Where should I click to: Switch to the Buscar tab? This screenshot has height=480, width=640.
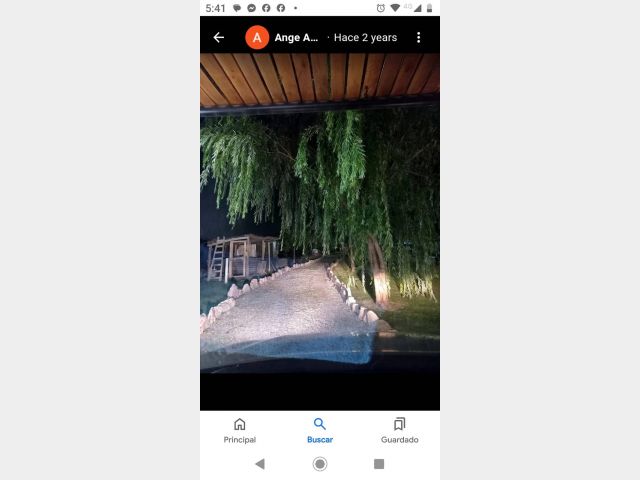(x=320, y=430)
